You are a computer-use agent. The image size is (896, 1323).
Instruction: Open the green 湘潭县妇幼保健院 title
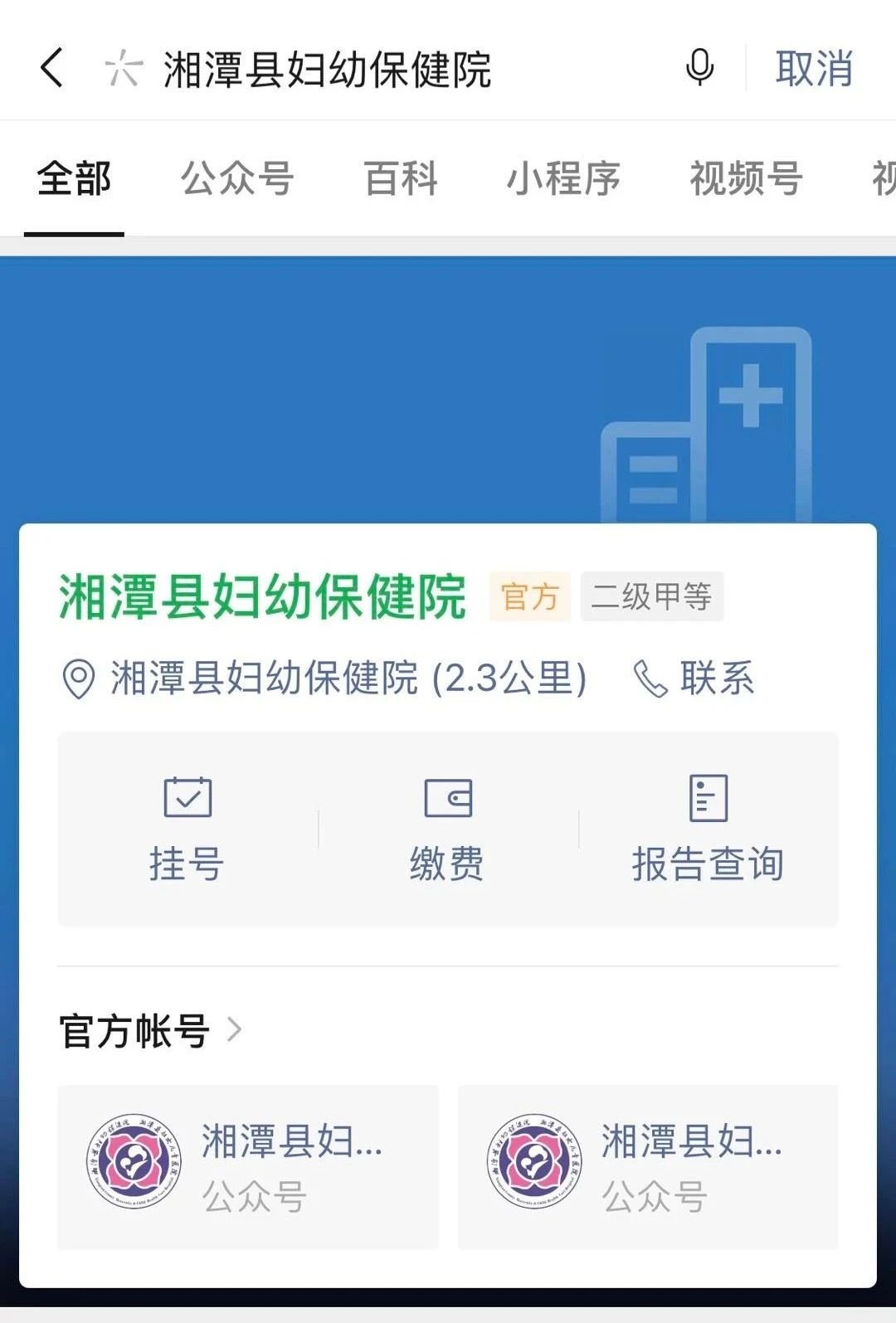pyautogui.click(x=262, y=596)
